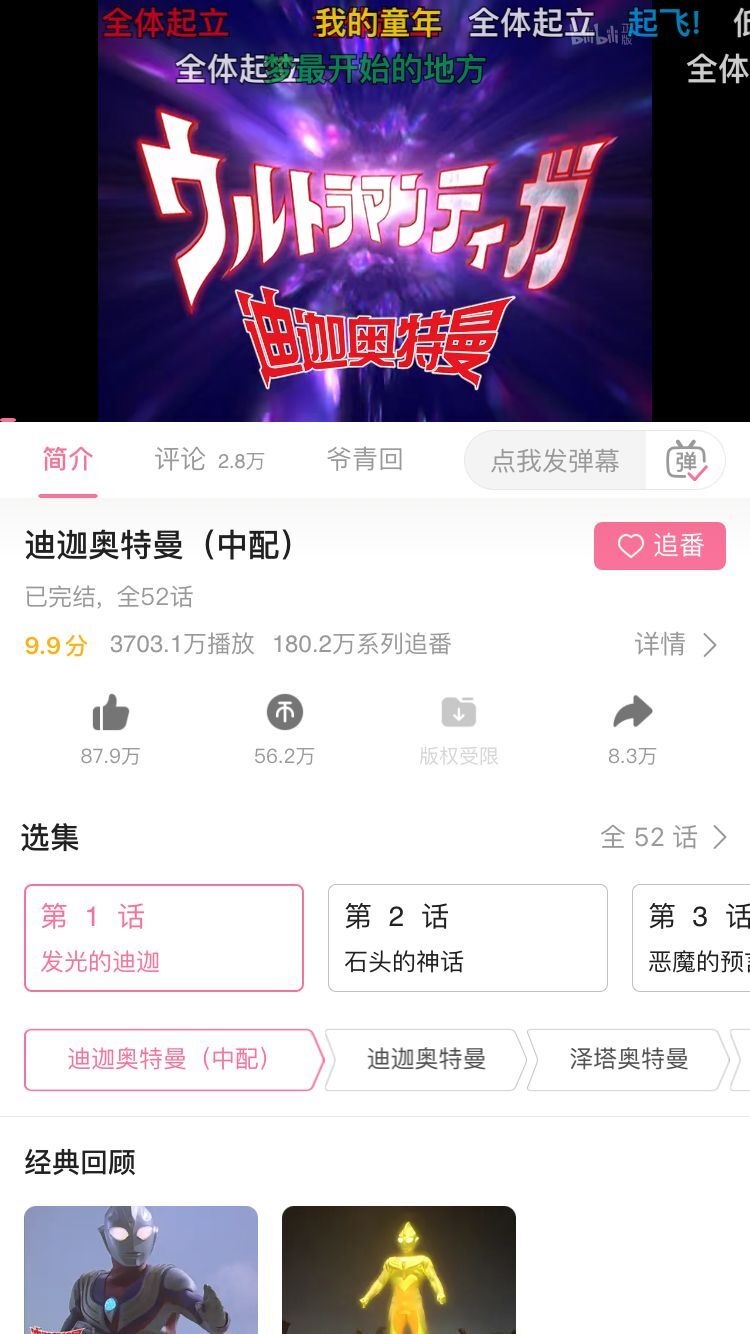Viewport: 750px width, 1334px height.
Task: Select episode 第1话 发光的迪迦
Action: point(164,938)
